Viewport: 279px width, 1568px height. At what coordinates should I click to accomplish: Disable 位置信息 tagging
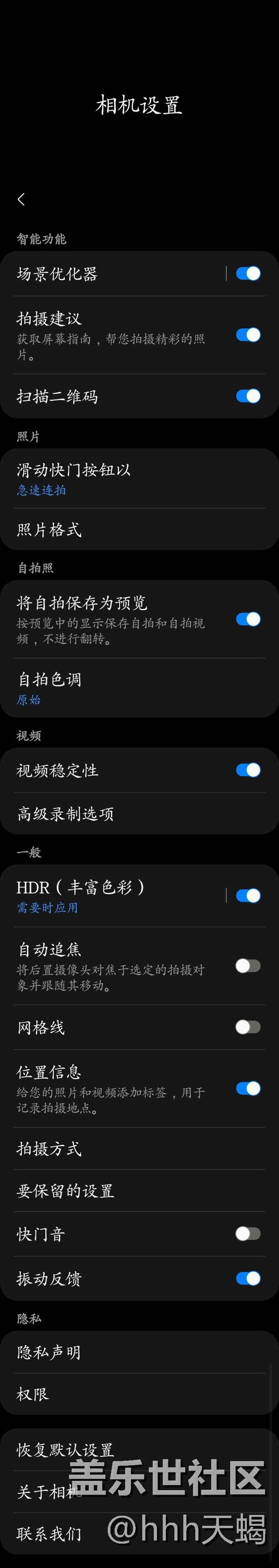tap(248, 1088)
